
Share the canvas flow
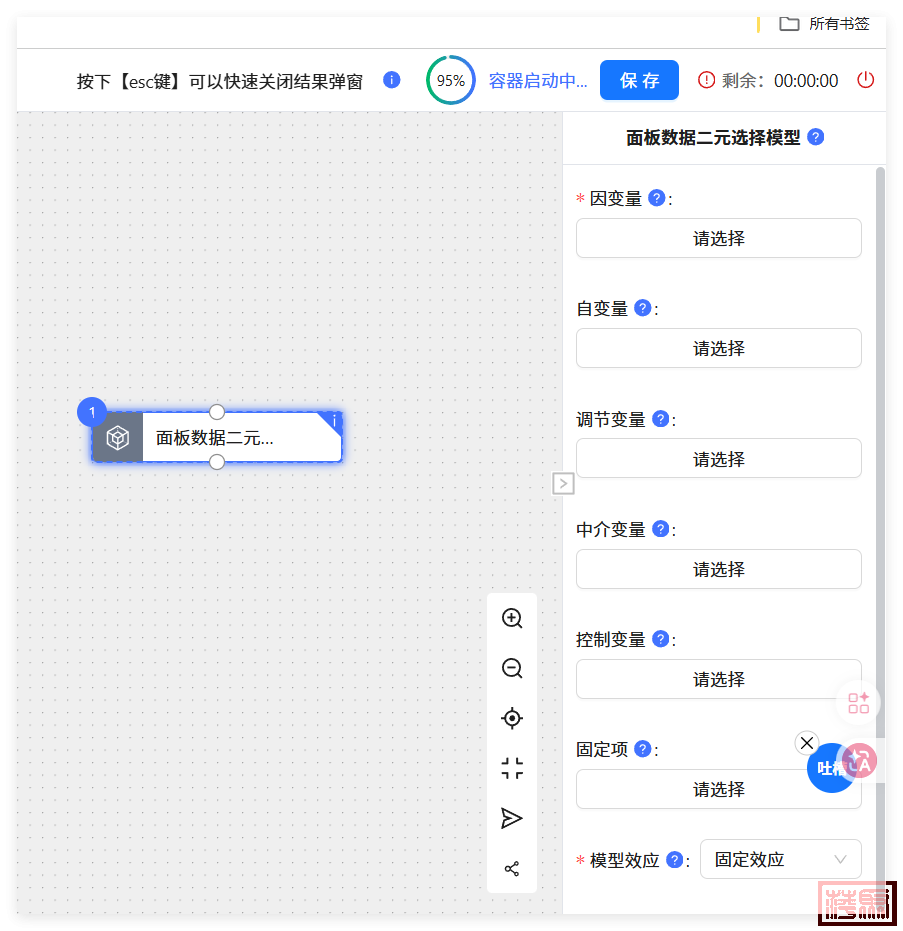(x=512, y=869)
